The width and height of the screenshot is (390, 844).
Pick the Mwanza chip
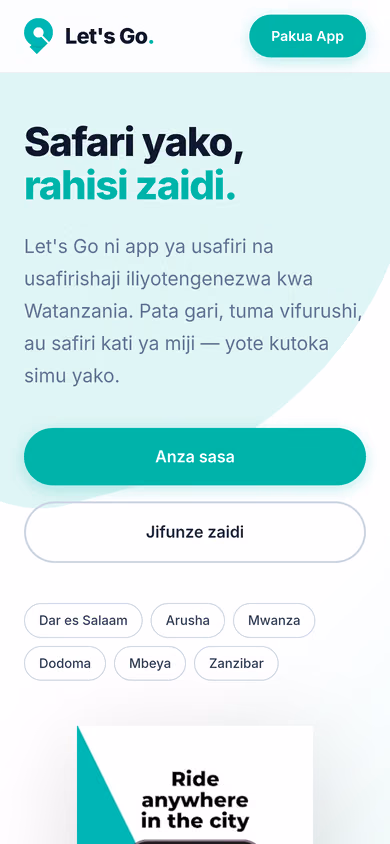pyautogui.click(x=274, y=620)
